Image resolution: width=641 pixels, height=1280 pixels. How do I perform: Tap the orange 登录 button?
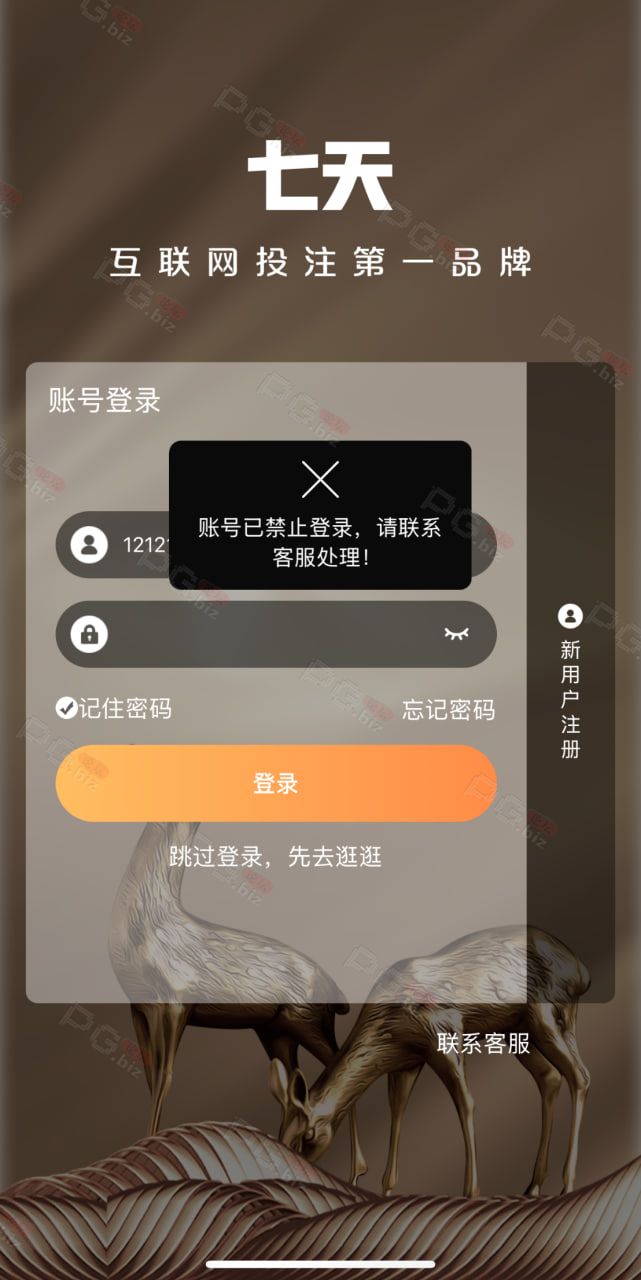pos(276,784)
